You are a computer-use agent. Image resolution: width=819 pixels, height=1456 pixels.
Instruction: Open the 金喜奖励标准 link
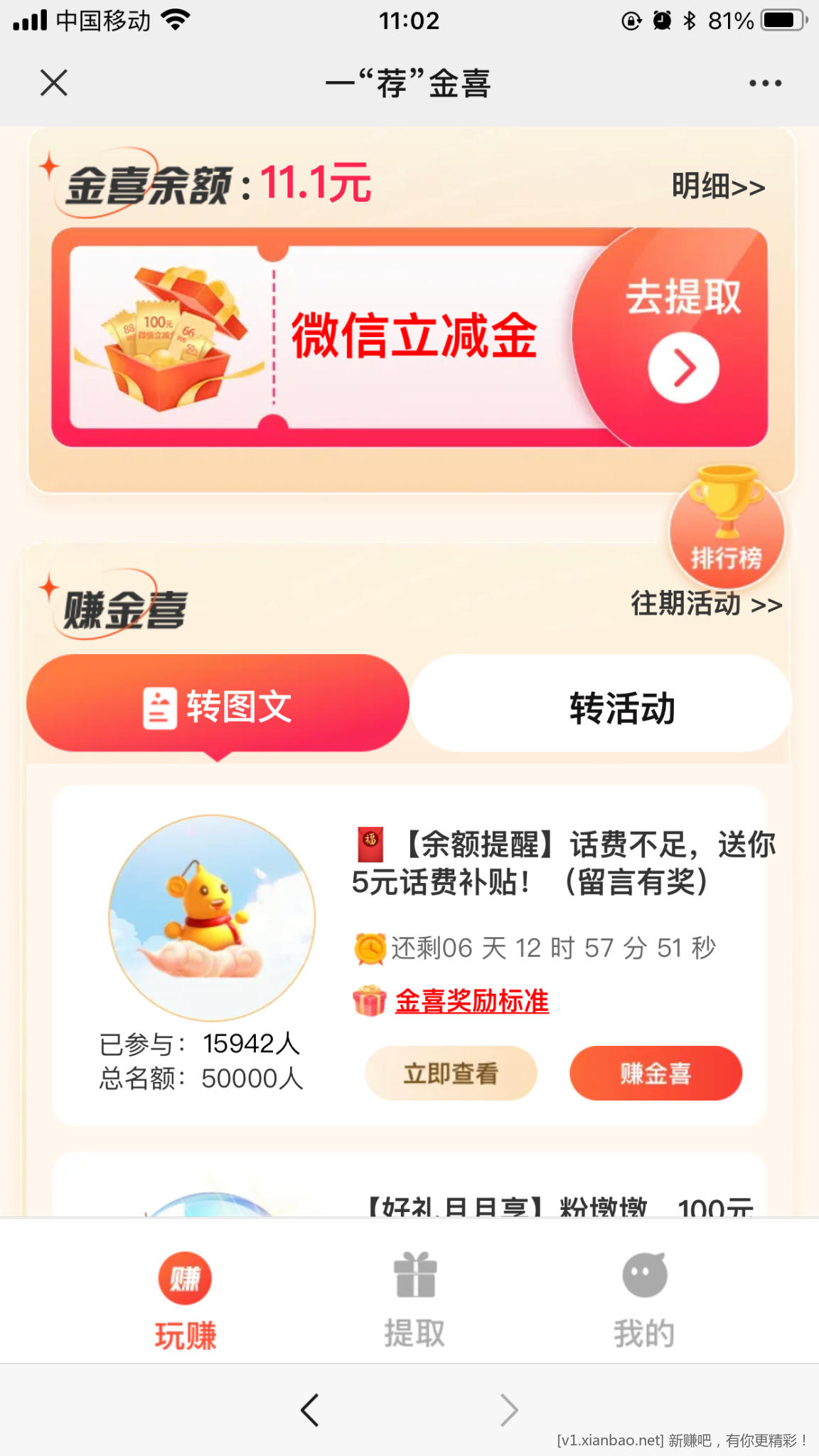point(471,1001)
